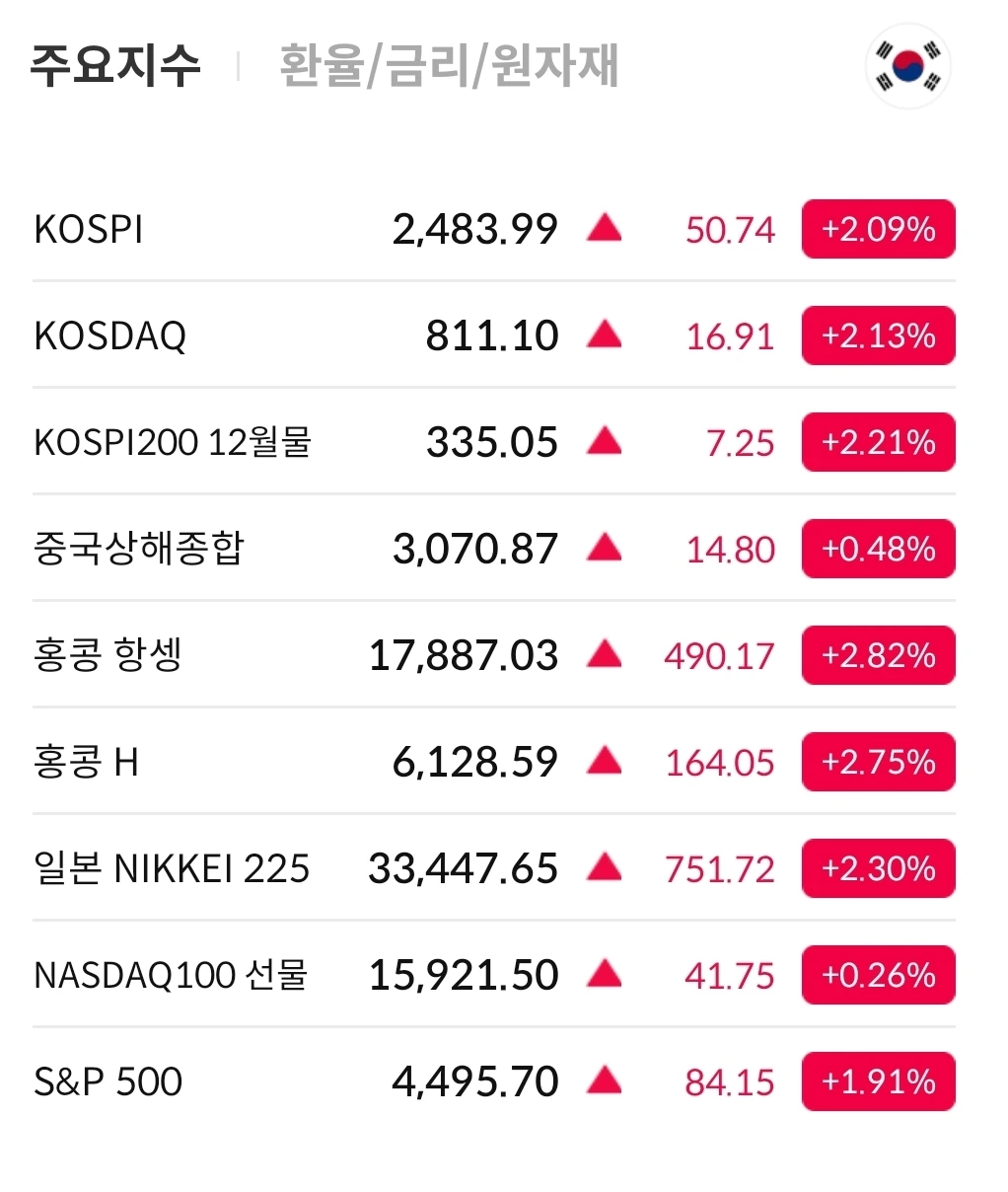Open 일본 NIKKEI 225 details
Image resolution: width=1008 pixels, height=1192 pixels.
(494, 868)
